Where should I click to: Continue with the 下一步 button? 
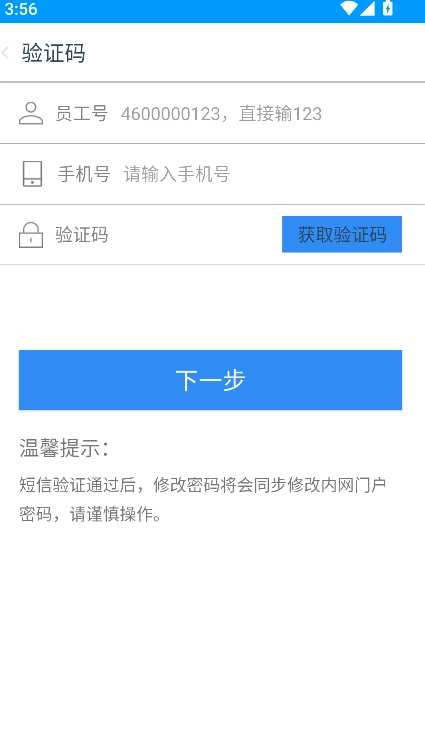tap(210, 380)
